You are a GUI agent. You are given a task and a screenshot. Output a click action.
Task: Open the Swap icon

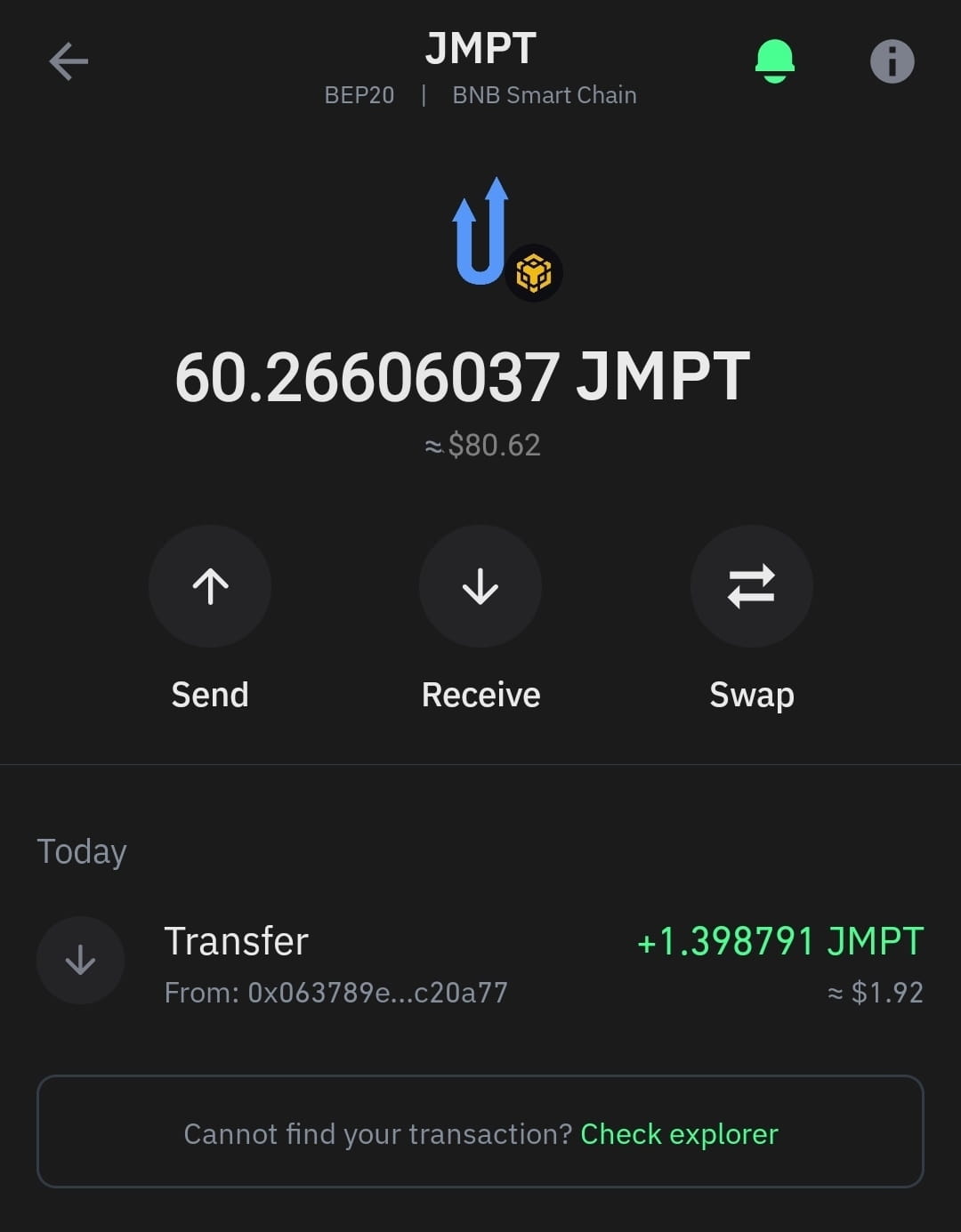click(752, 586)
